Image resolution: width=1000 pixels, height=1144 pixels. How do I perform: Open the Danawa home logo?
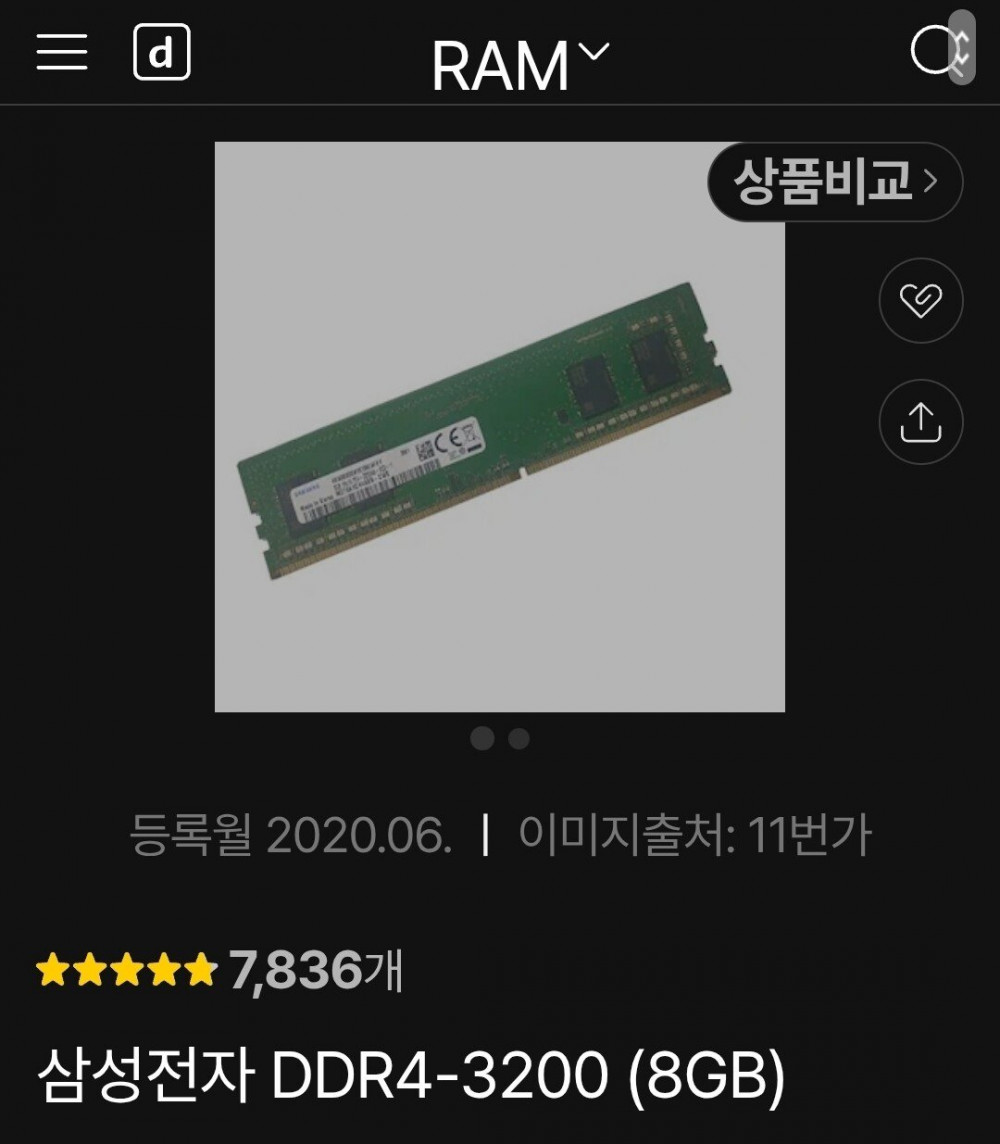(x=161, y=52)
